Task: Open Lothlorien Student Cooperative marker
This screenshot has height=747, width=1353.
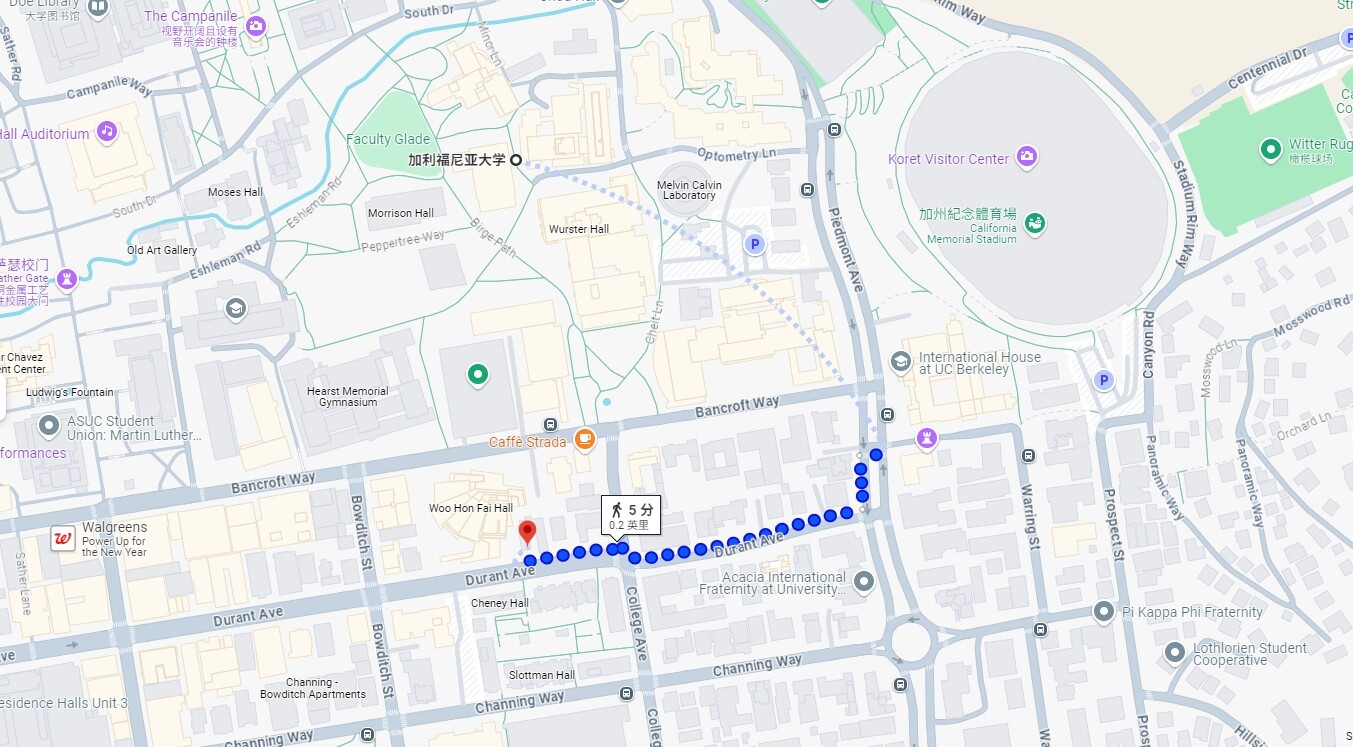Action: point(1175,653)
